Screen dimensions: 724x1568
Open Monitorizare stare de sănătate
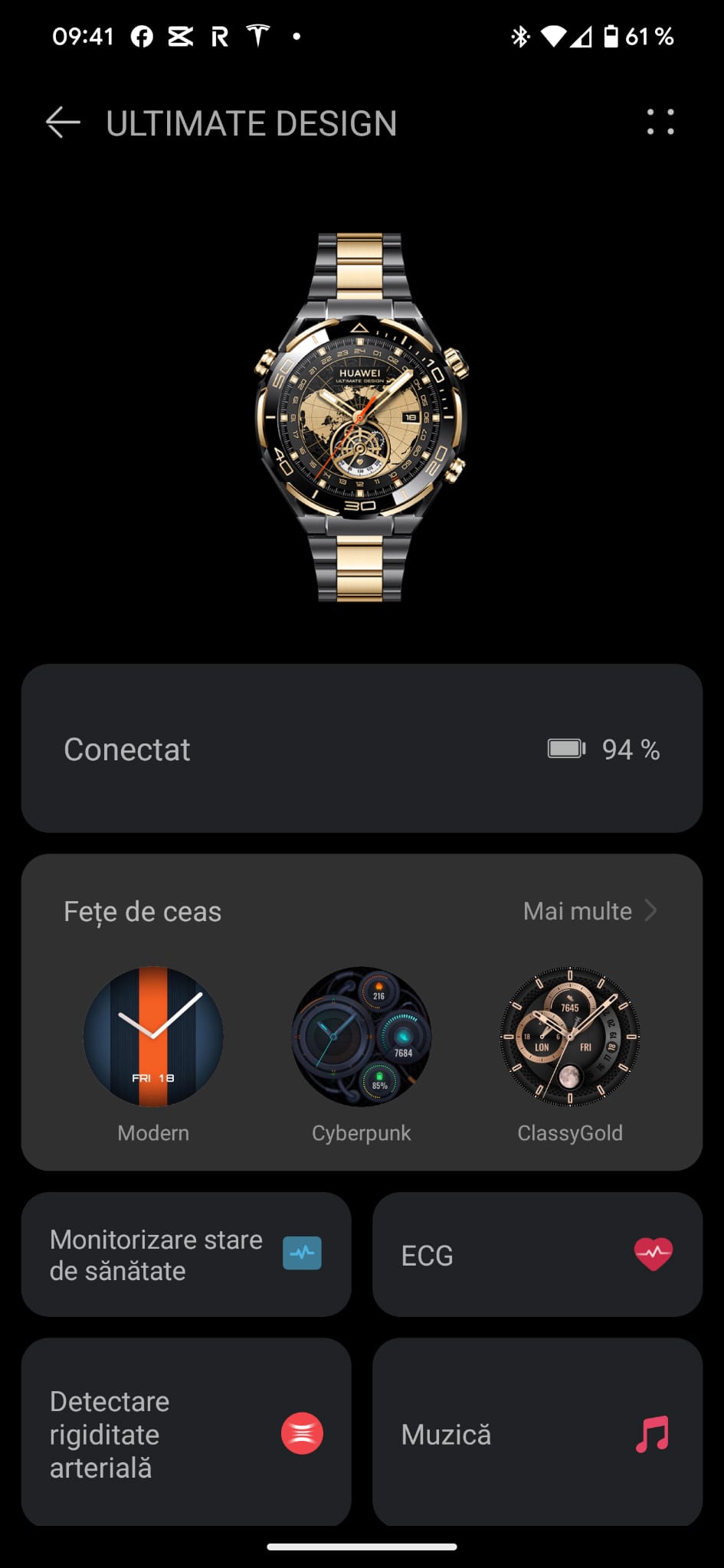click(186, 1254)
